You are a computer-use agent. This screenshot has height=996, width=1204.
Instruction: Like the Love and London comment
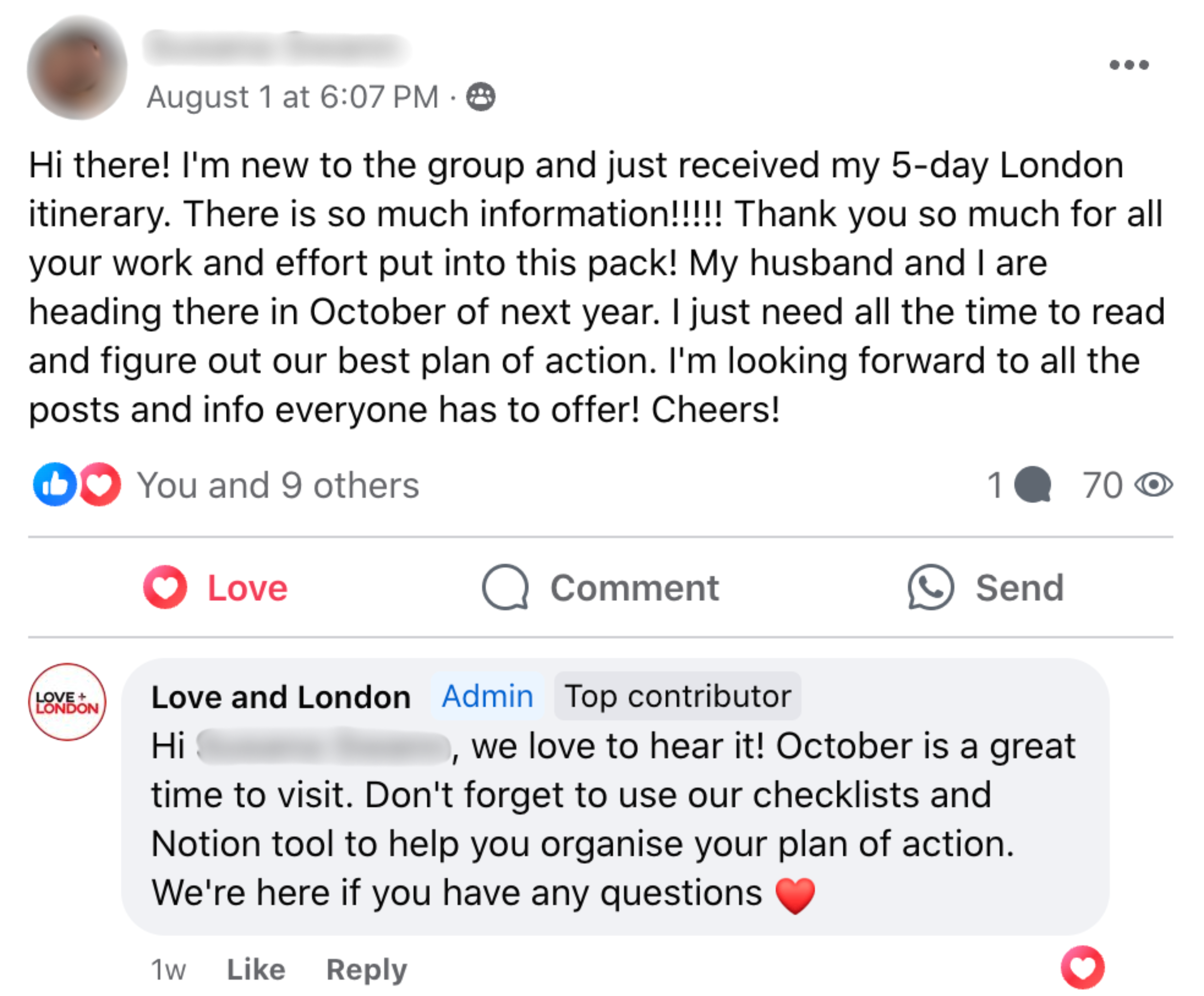click(256, 970)
